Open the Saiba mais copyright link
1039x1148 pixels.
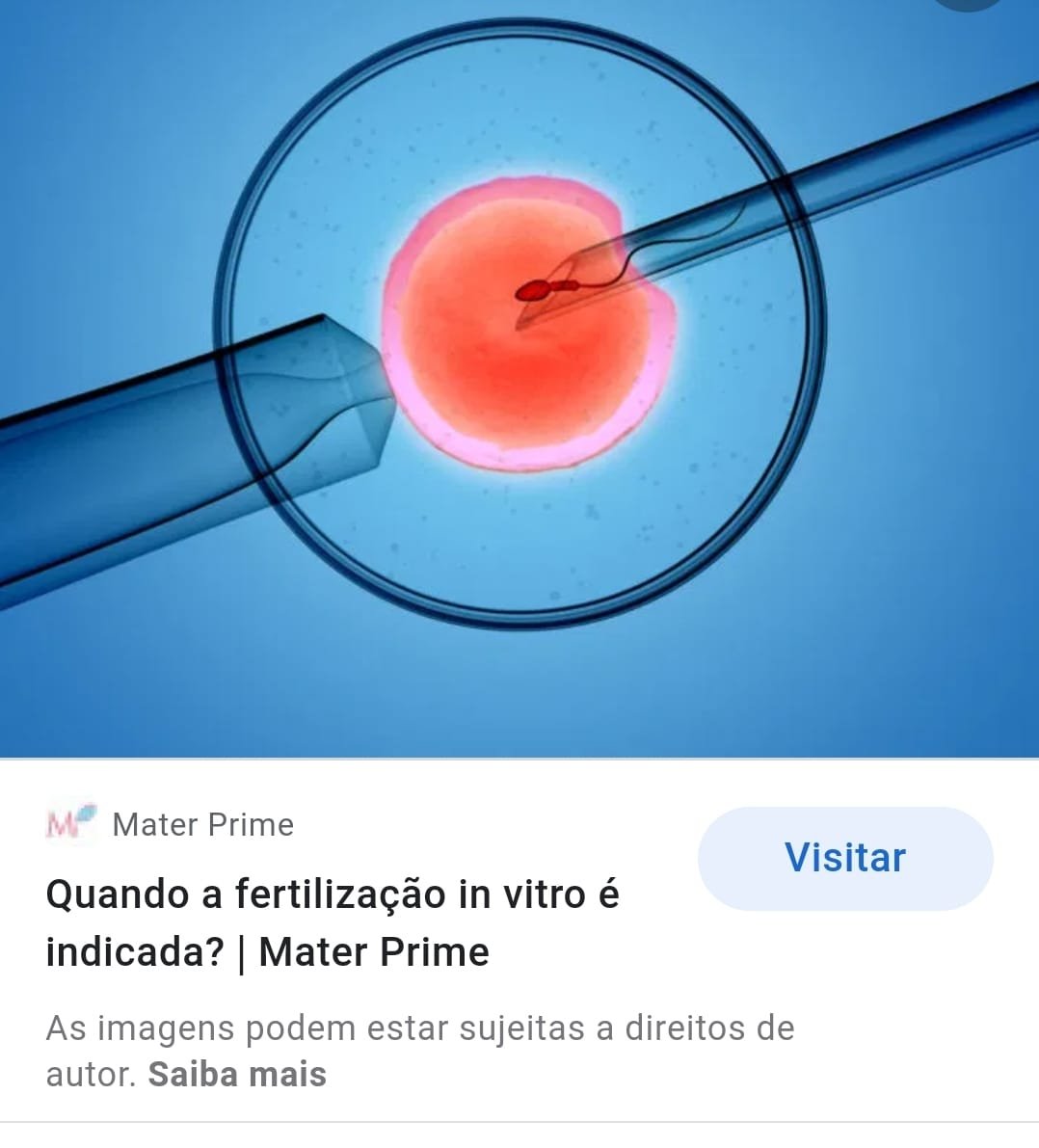(237, 1074)
